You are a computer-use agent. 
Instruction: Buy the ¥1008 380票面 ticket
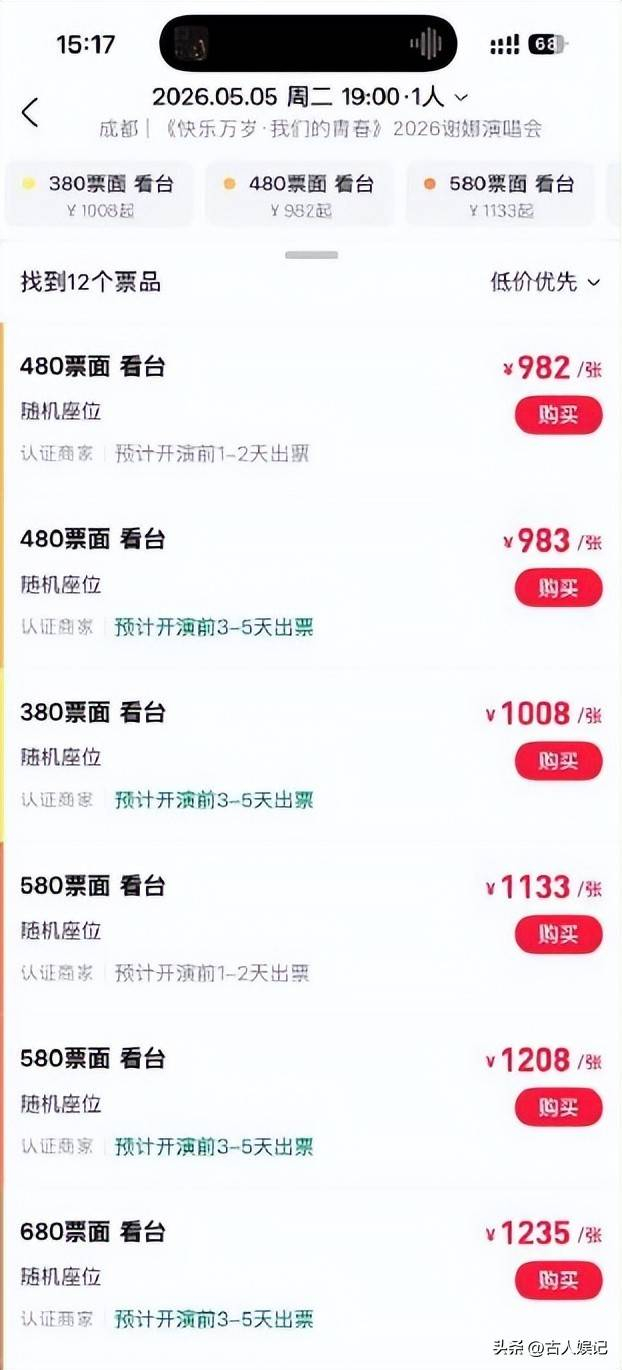click(x=558, y=761)
